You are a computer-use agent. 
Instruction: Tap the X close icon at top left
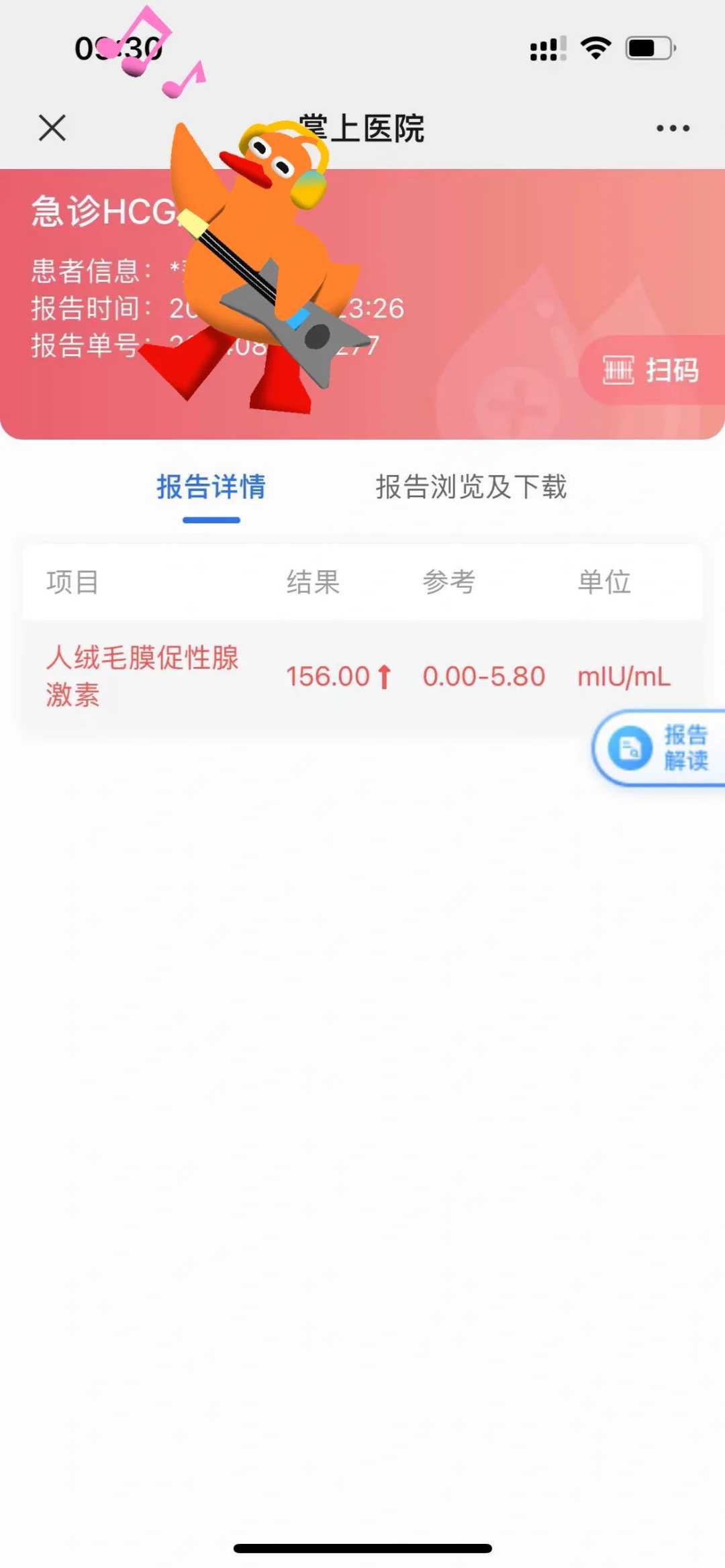pyautogui.click(x=52, y=128)
